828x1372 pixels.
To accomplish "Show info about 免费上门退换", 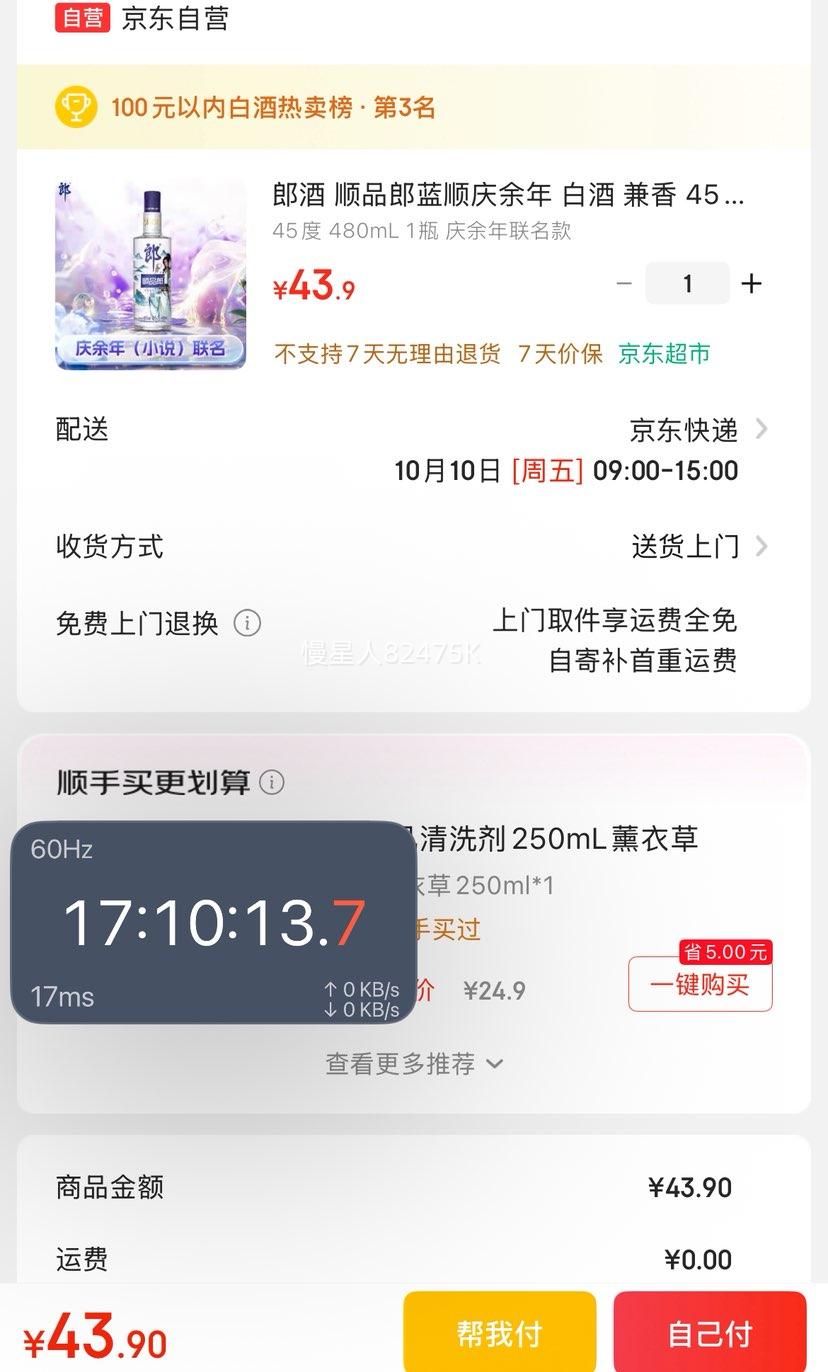I will click(x=247, y=623).
